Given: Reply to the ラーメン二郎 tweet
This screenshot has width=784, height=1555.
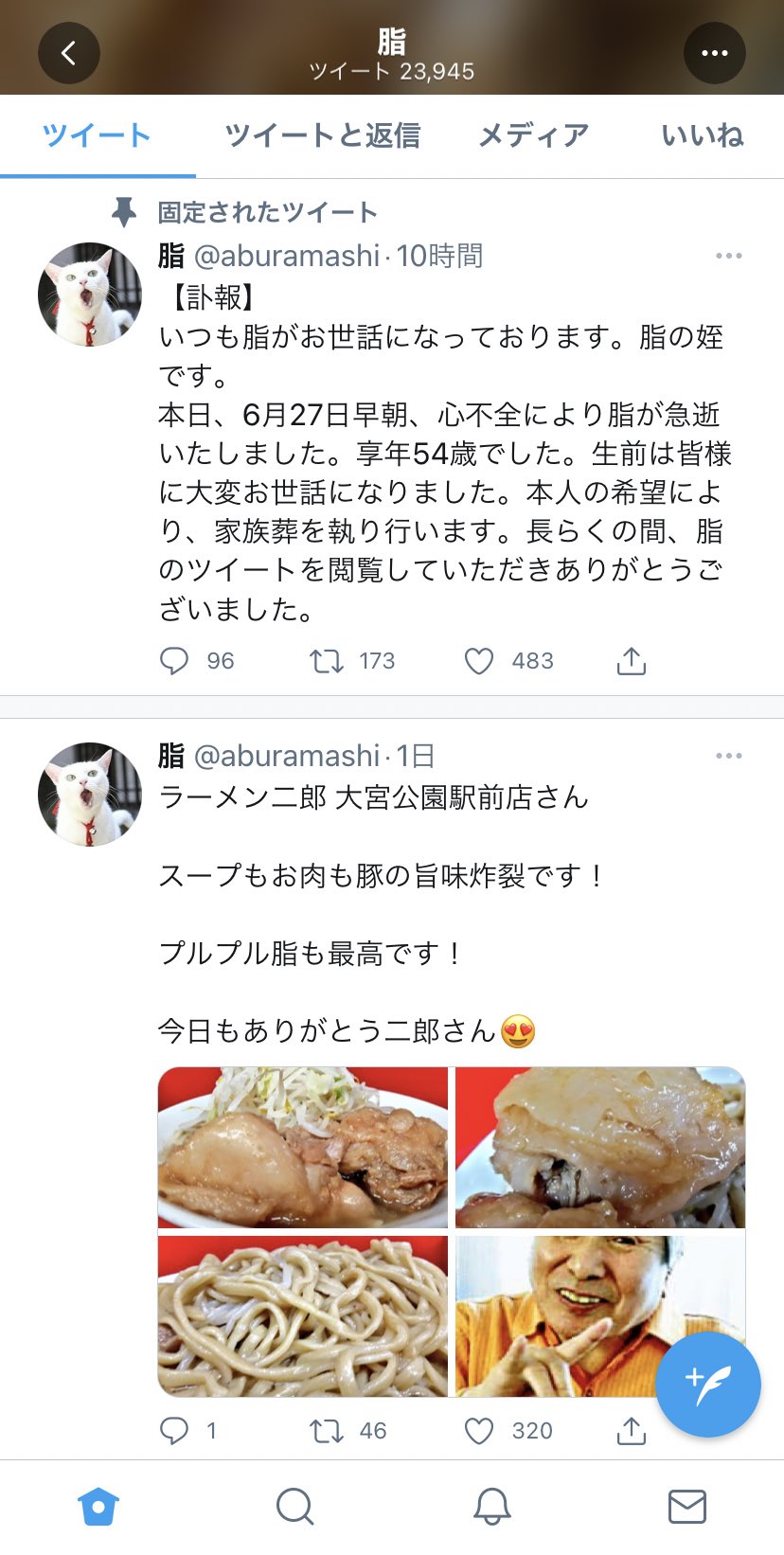Looking at the screenshot, I should [174, 1431].
